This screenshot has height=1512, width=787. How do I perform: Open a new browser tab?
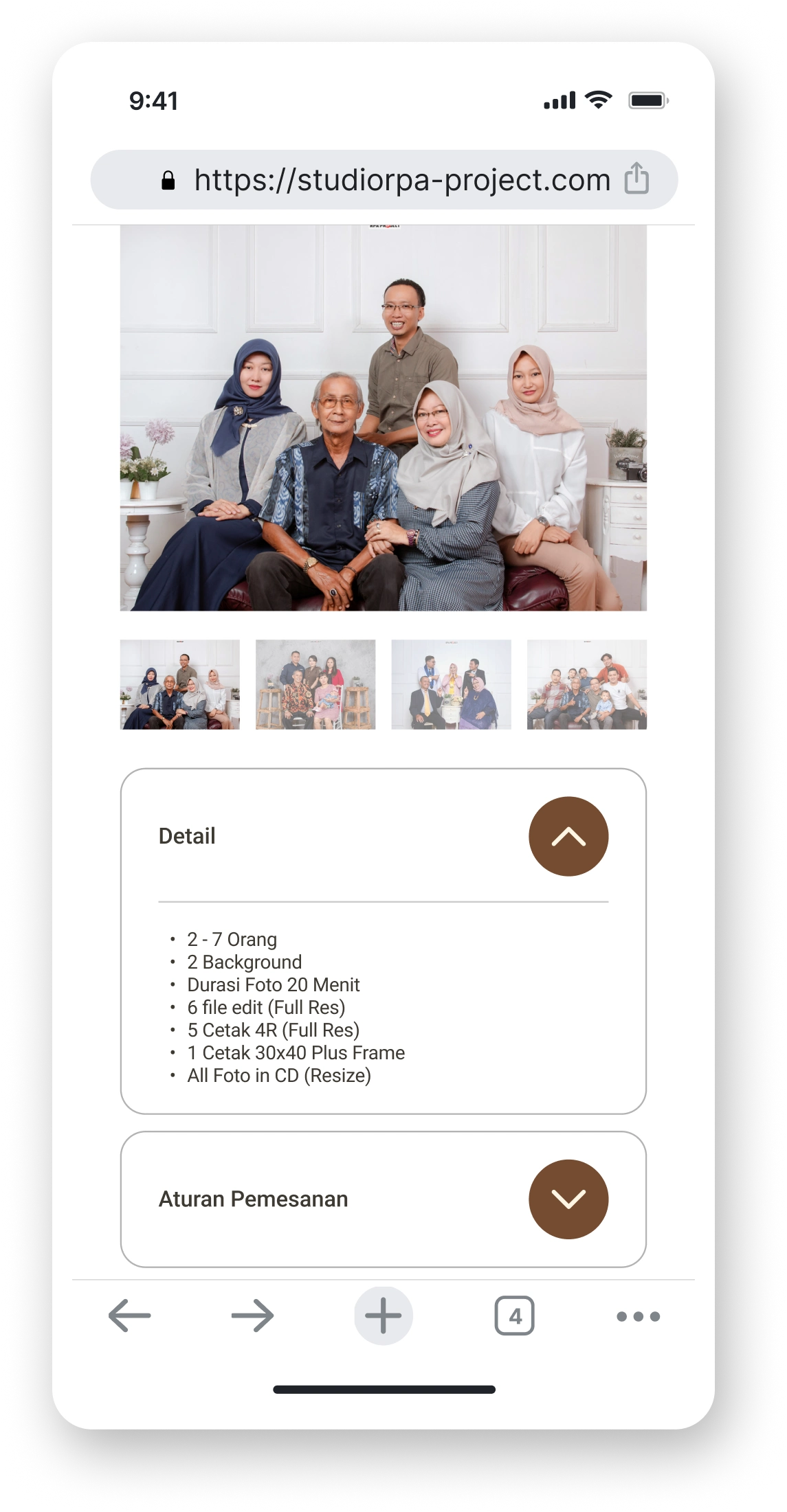tap(384, 1316)
